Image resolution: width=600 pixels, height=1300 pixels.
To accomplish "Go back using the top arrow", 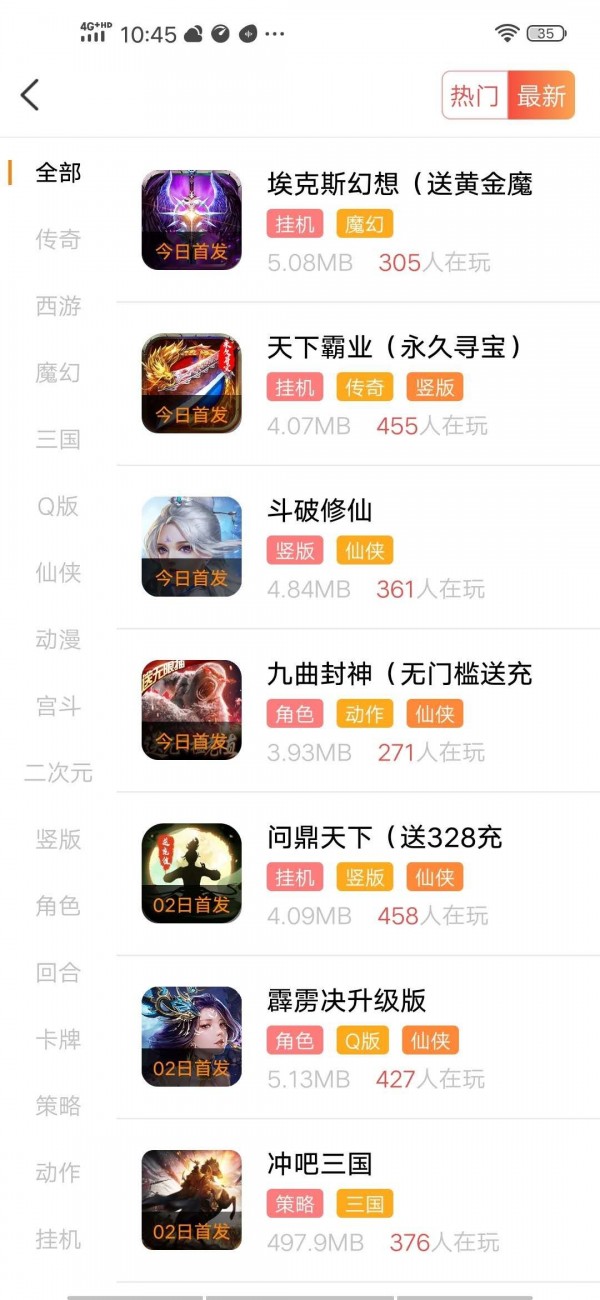I will 30,95.
